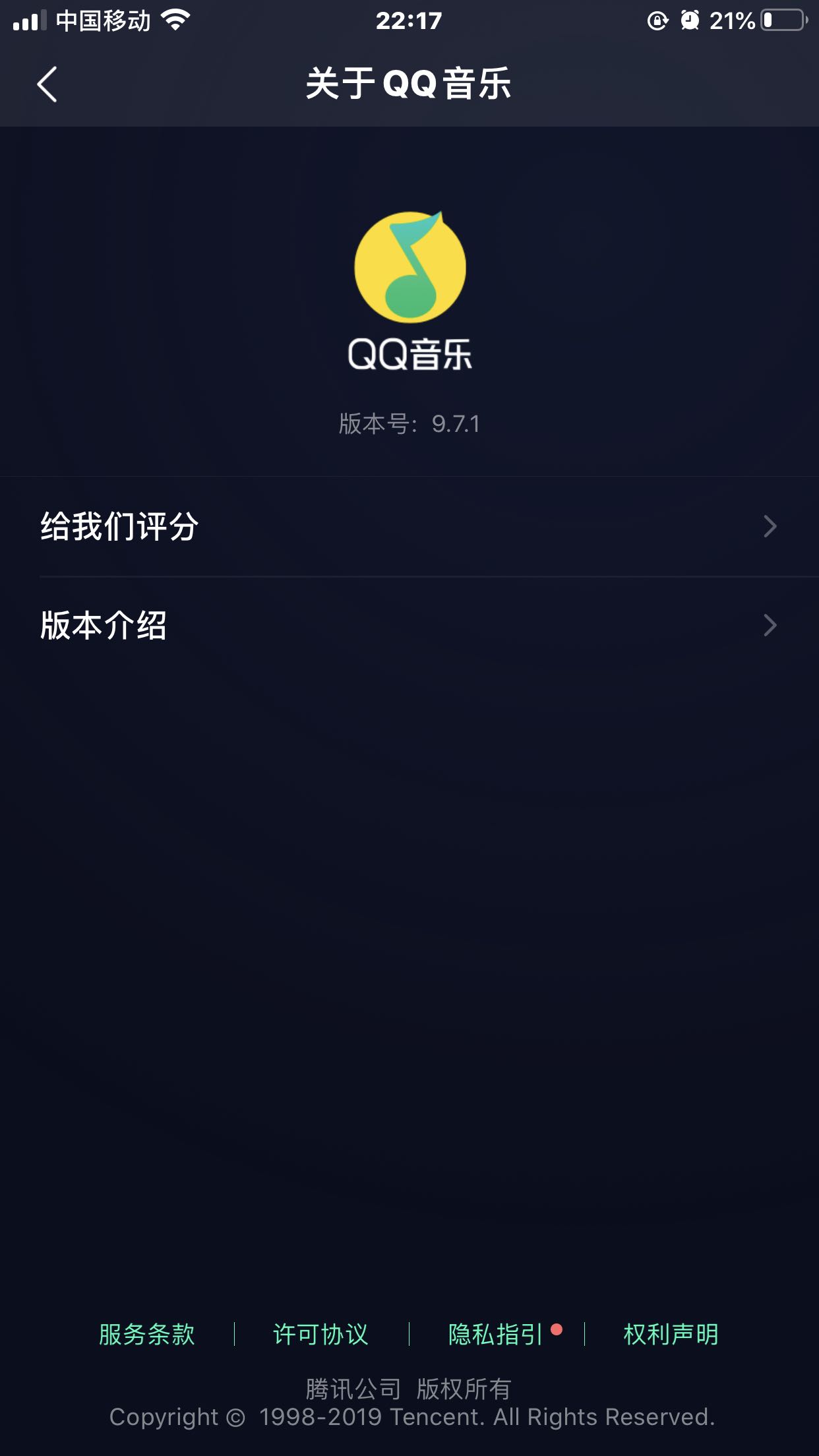This screenshot has width=819, height=1456.
Task: Open the 服务条款 link
Action: click(147, 1334)
